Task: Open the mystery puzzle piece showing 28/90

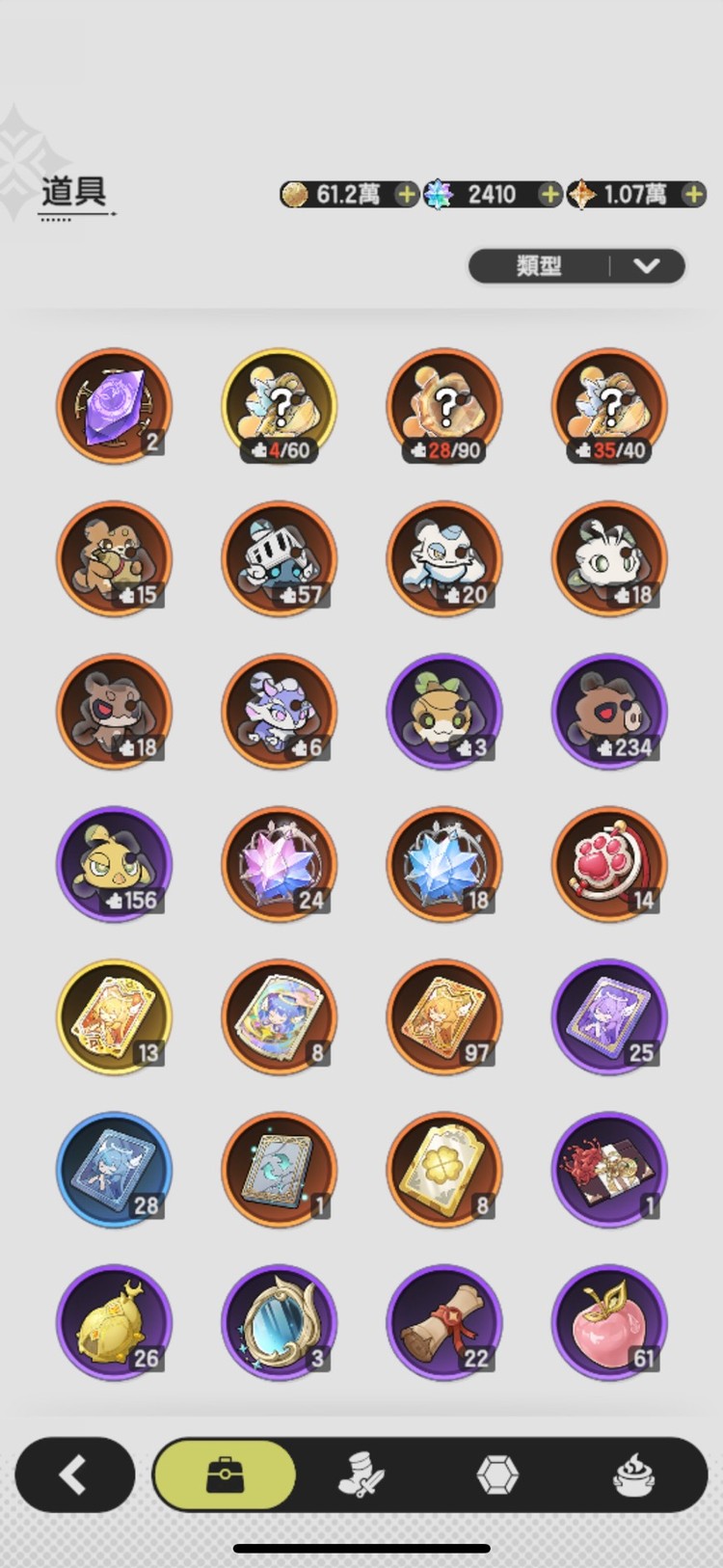Action: (444, 406)
